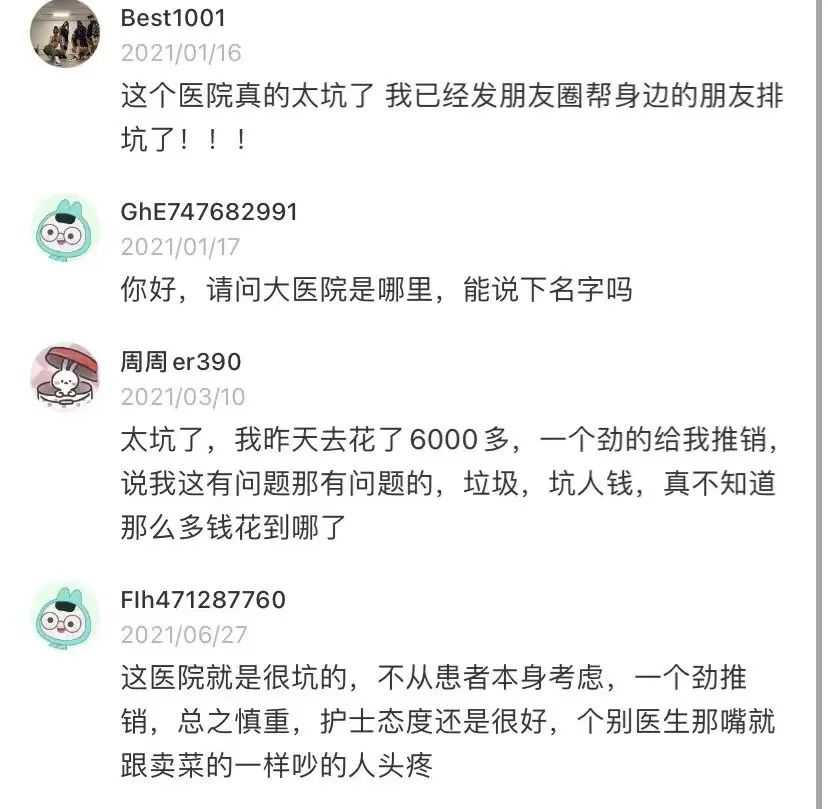Viewport: 828px width, 809px height.
Task: Open GhE747682991's avatar
Action: (x=66, y=229)
